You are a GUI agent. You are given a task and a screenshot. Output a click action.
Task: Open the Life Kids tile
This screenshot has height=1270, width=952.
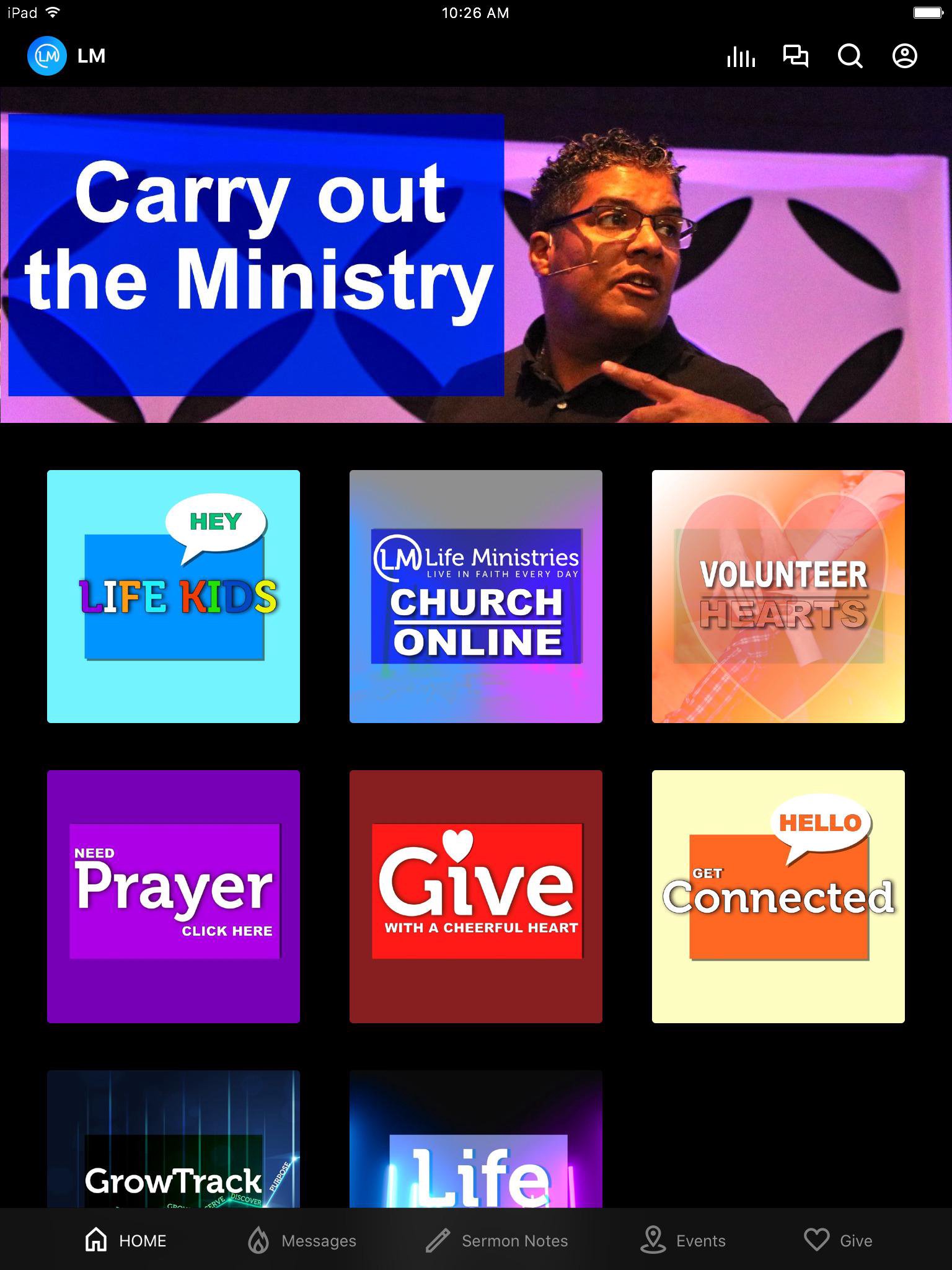pyautogui.click(x=174, y=597)
